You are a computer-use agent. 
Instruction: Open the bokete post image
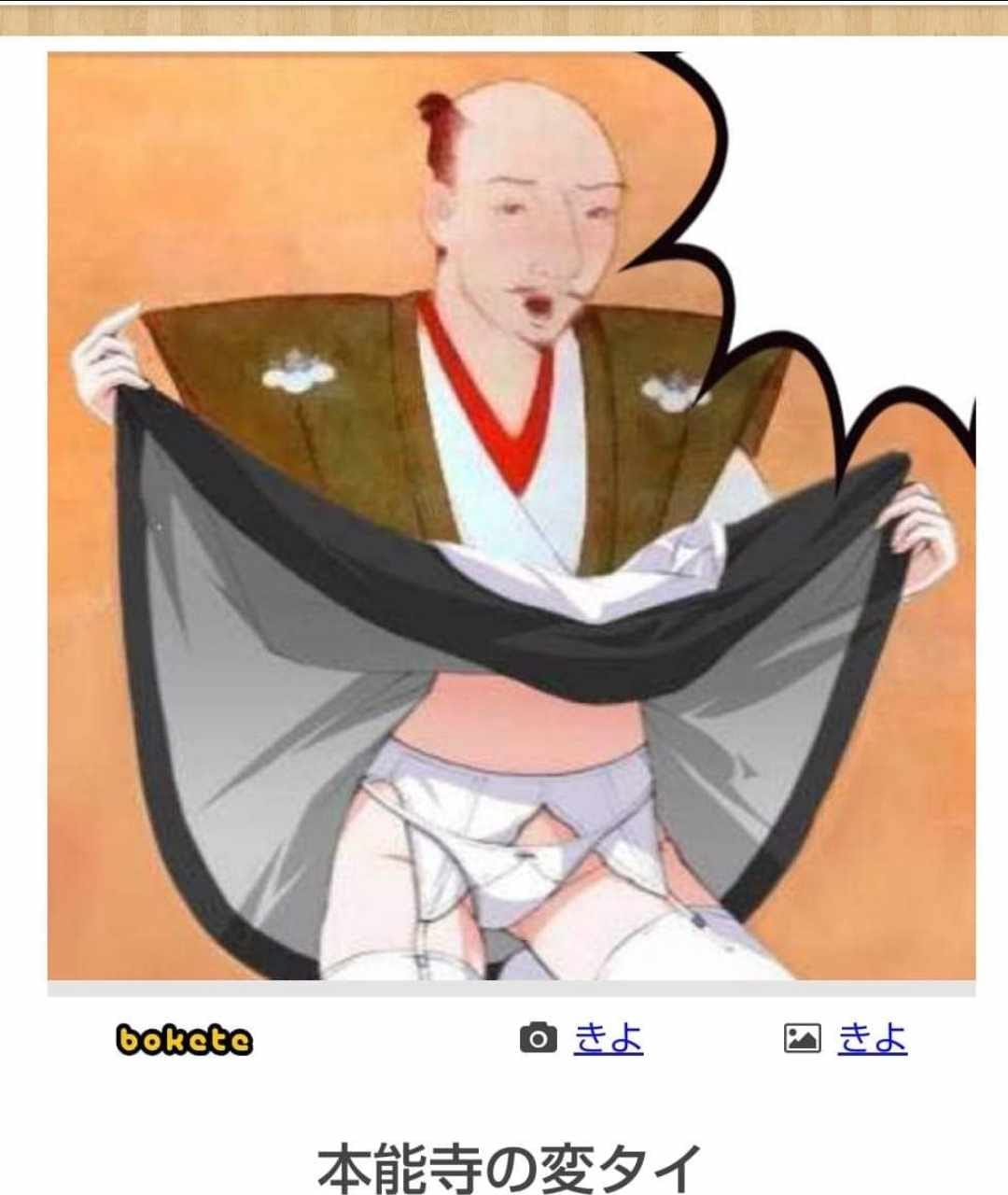click(x=511, y=515)
